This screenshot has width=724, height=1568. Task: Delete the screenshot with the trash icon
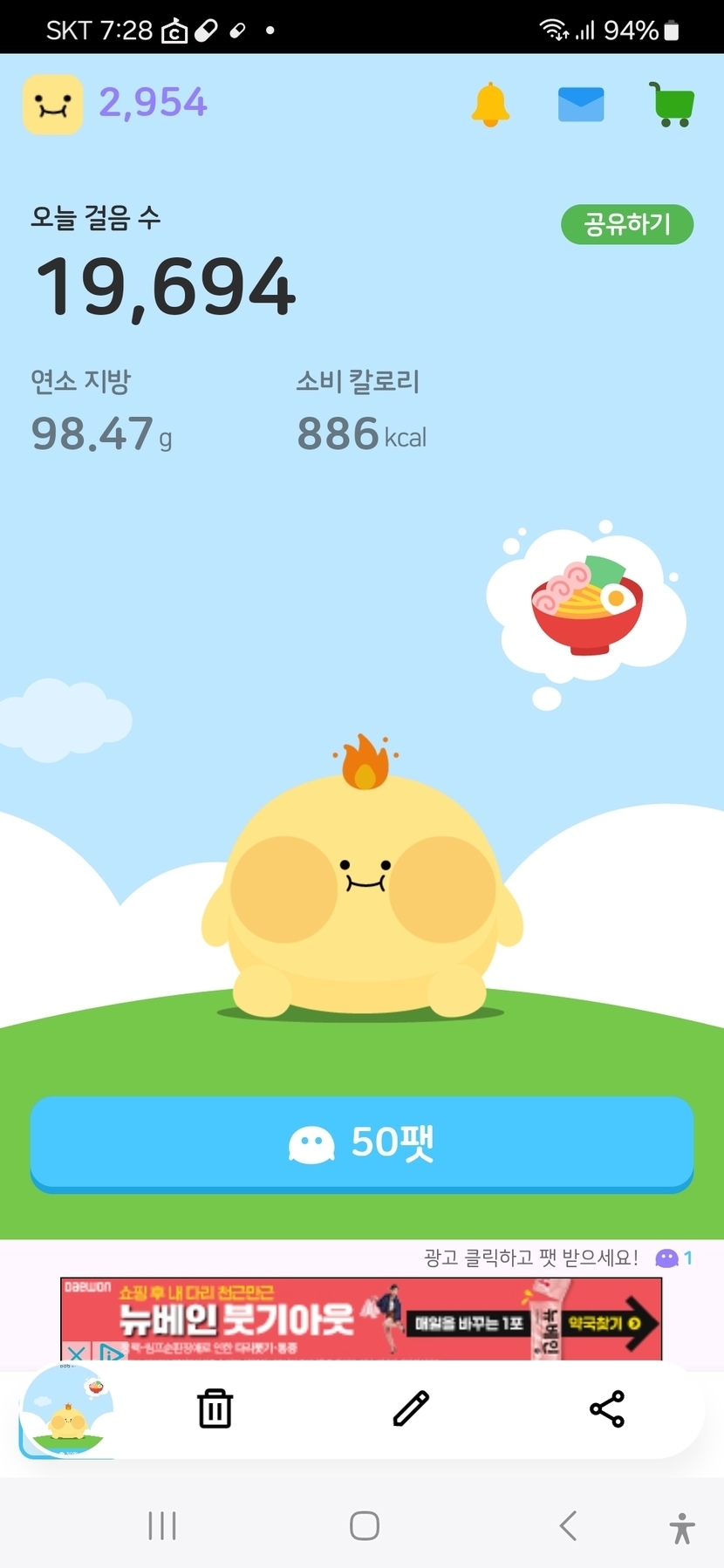click(215, 1408)
